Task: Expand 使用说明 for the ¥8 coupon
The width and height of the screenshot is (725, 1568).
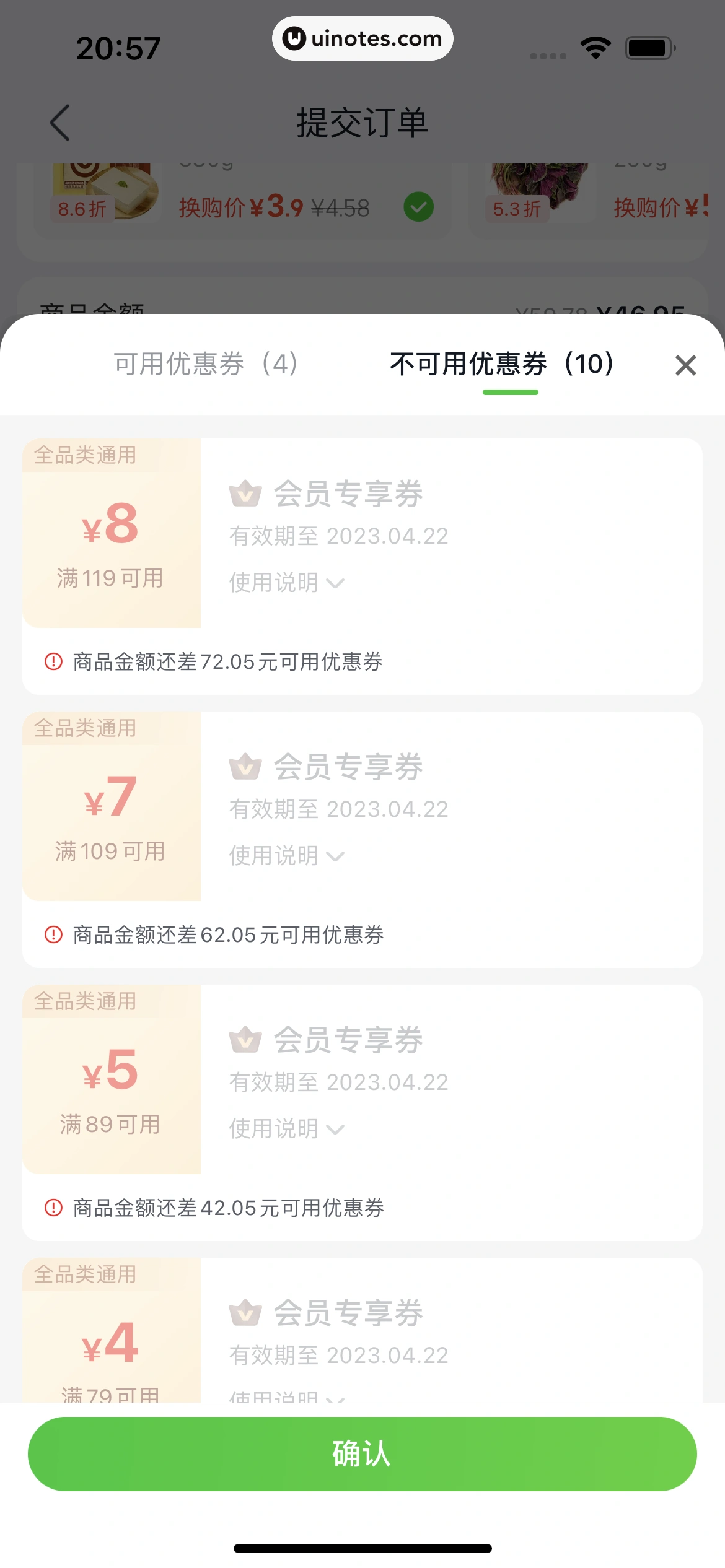Action: (x=286, y=583)
